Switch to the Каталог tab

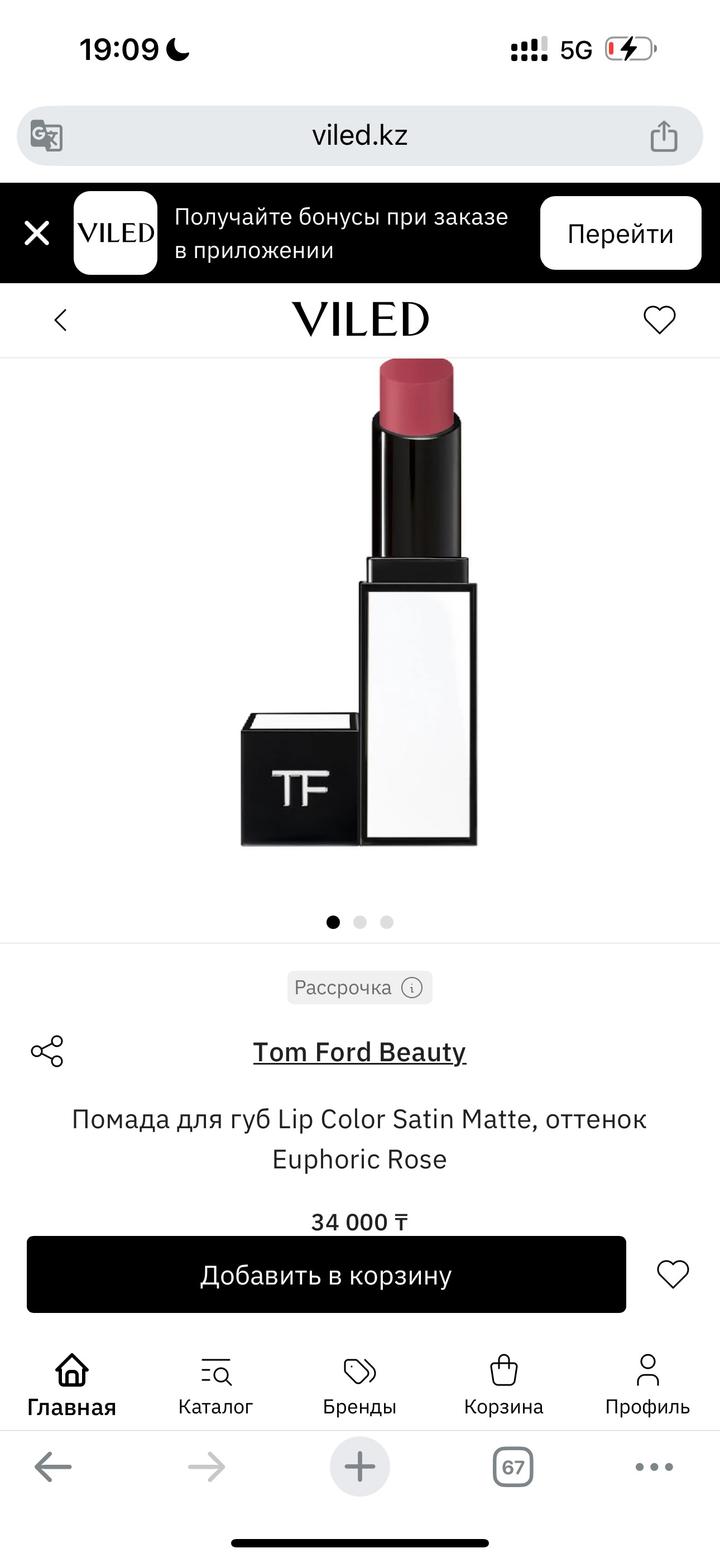215,1385
